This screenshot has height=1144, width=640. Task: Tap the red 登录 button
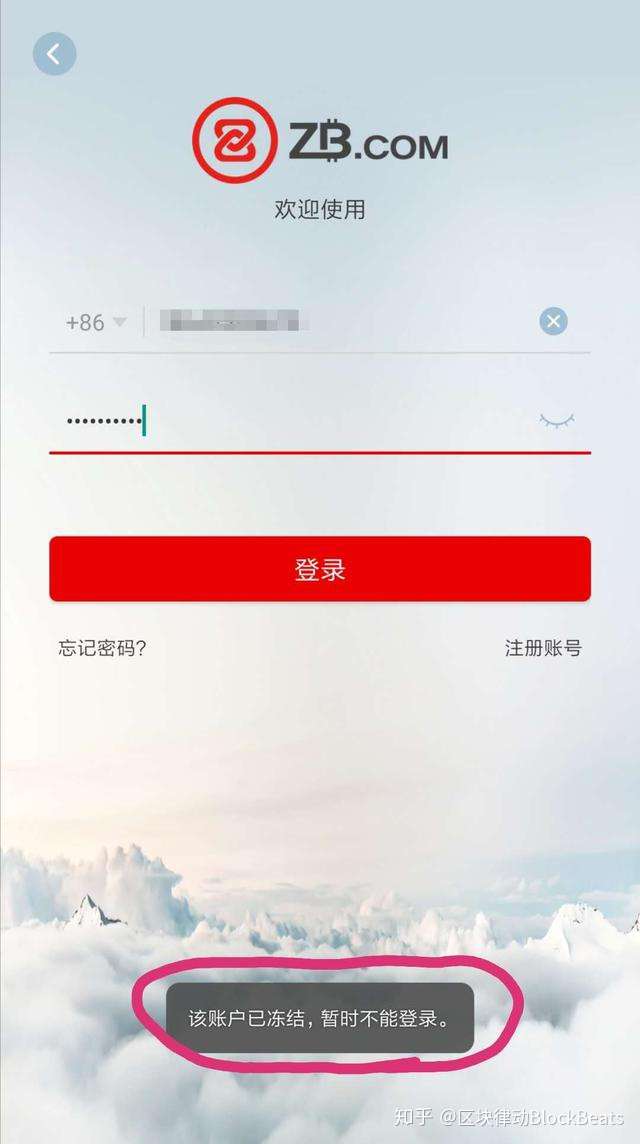tap(320, 569)
